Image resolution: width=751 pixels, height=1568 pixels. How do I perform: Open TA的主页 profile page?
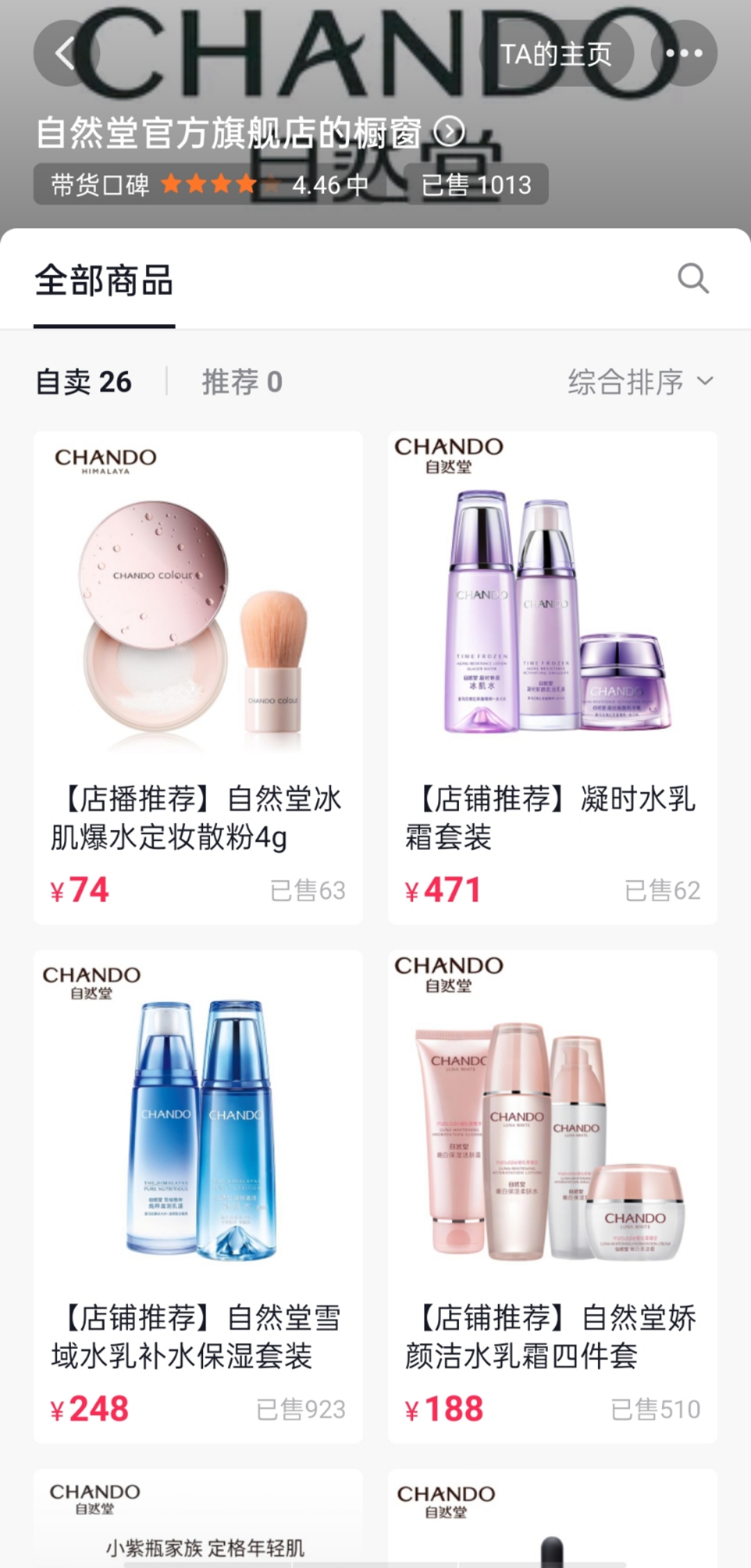click(x=556, y=54)
